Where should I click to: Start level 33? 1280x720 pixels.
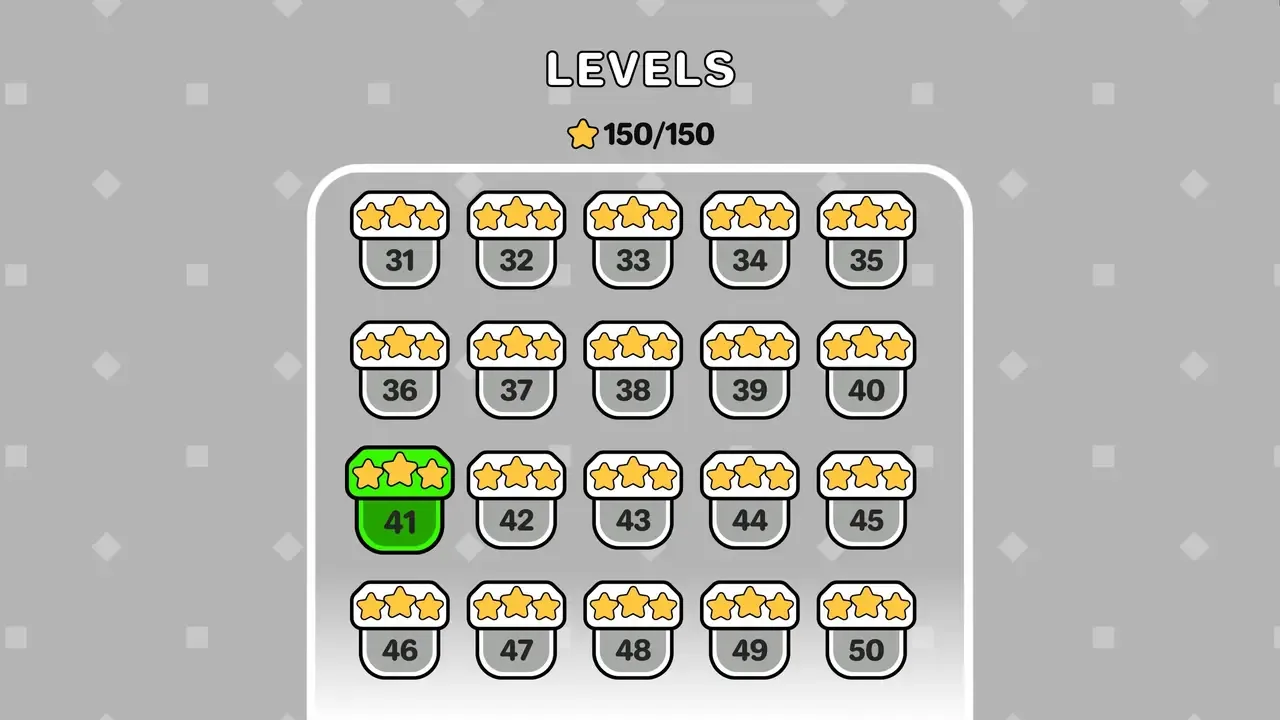(633, 241)
